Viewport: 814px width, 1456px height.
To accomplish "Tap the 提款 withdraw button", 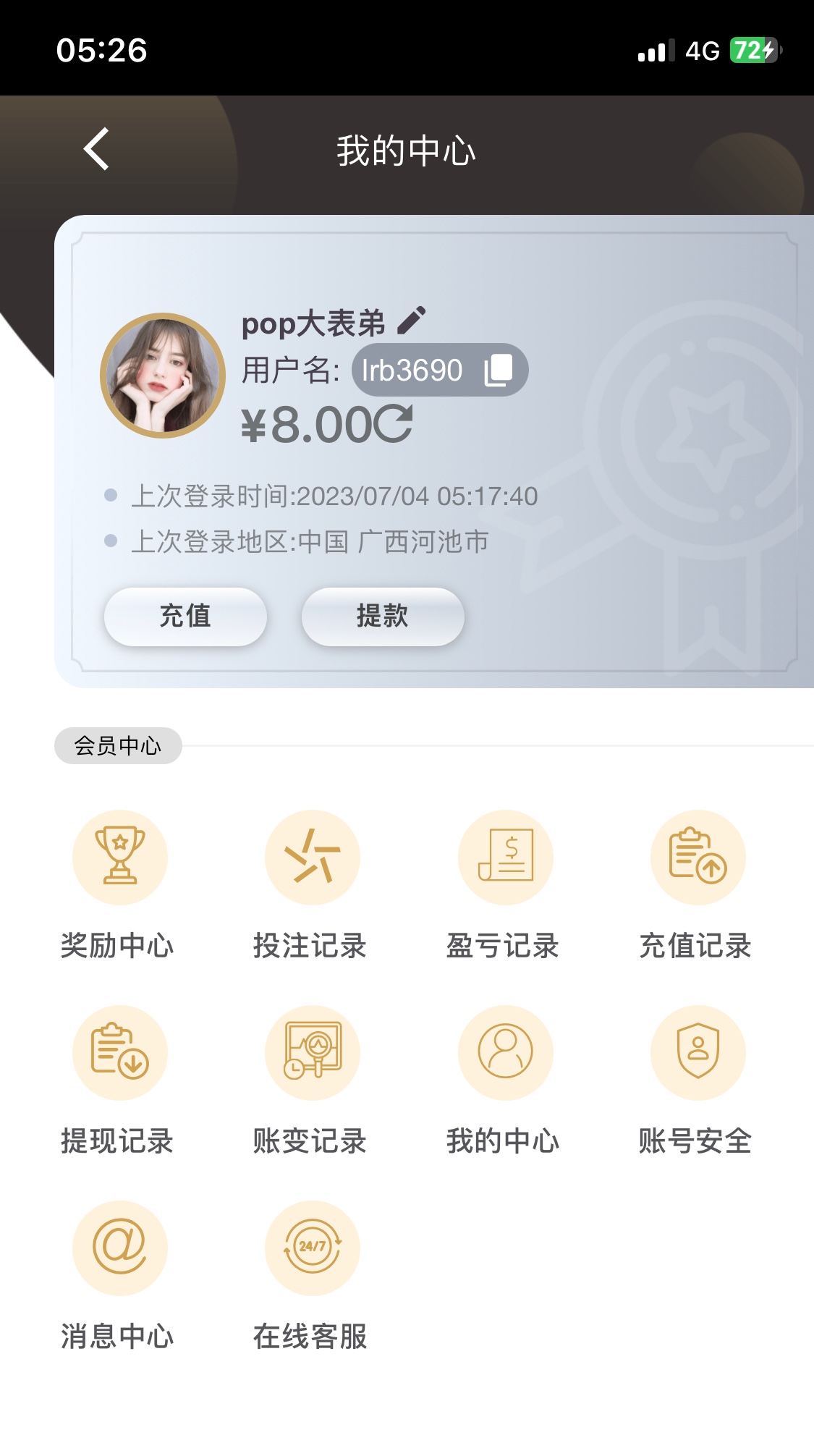I will pos(382,617).
